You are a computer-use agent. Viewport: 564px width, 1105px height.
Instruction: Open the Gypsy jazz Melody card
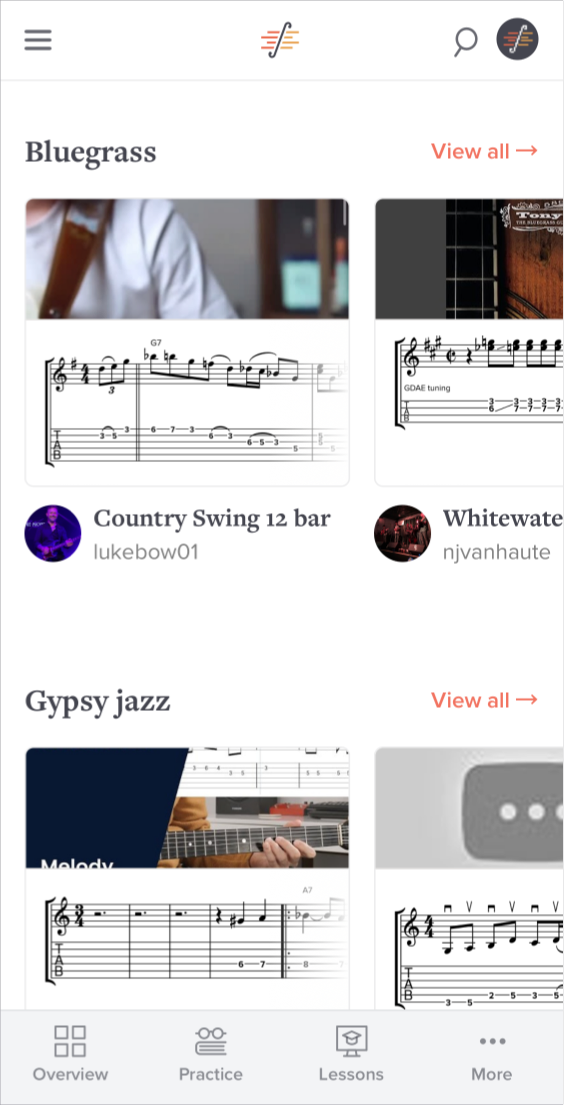click(x=188, y=879)
